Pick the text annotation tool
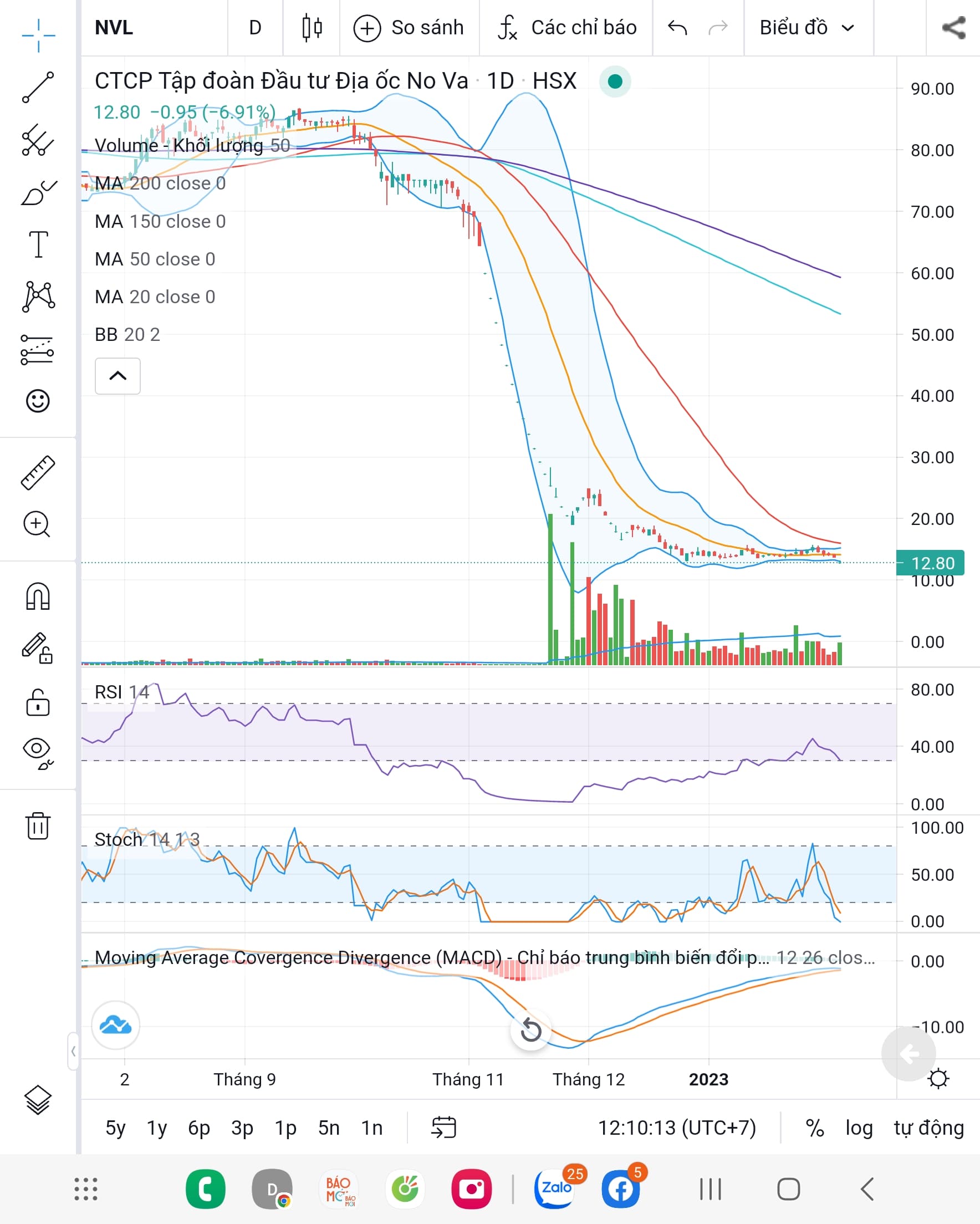 [x=38, y=244]
